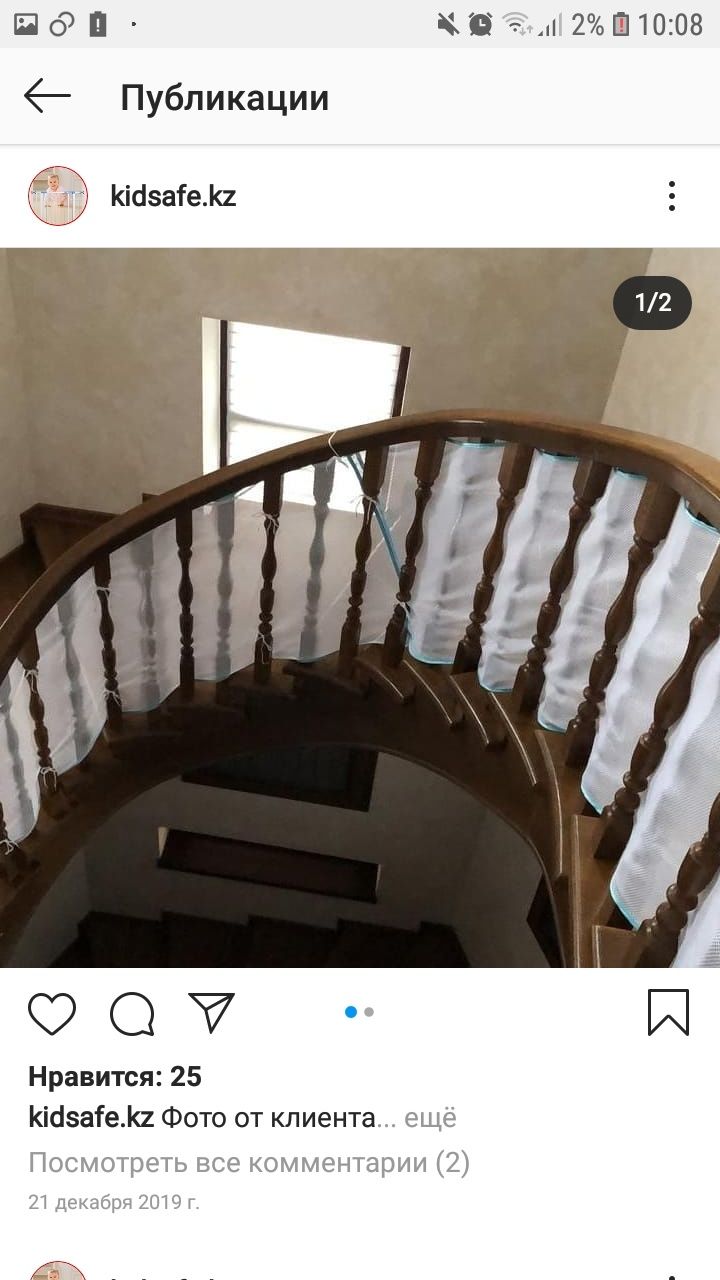Screen dimensions: 720x1280
Task: Share the post via the paper plane icon
Action: (211, 1012)
